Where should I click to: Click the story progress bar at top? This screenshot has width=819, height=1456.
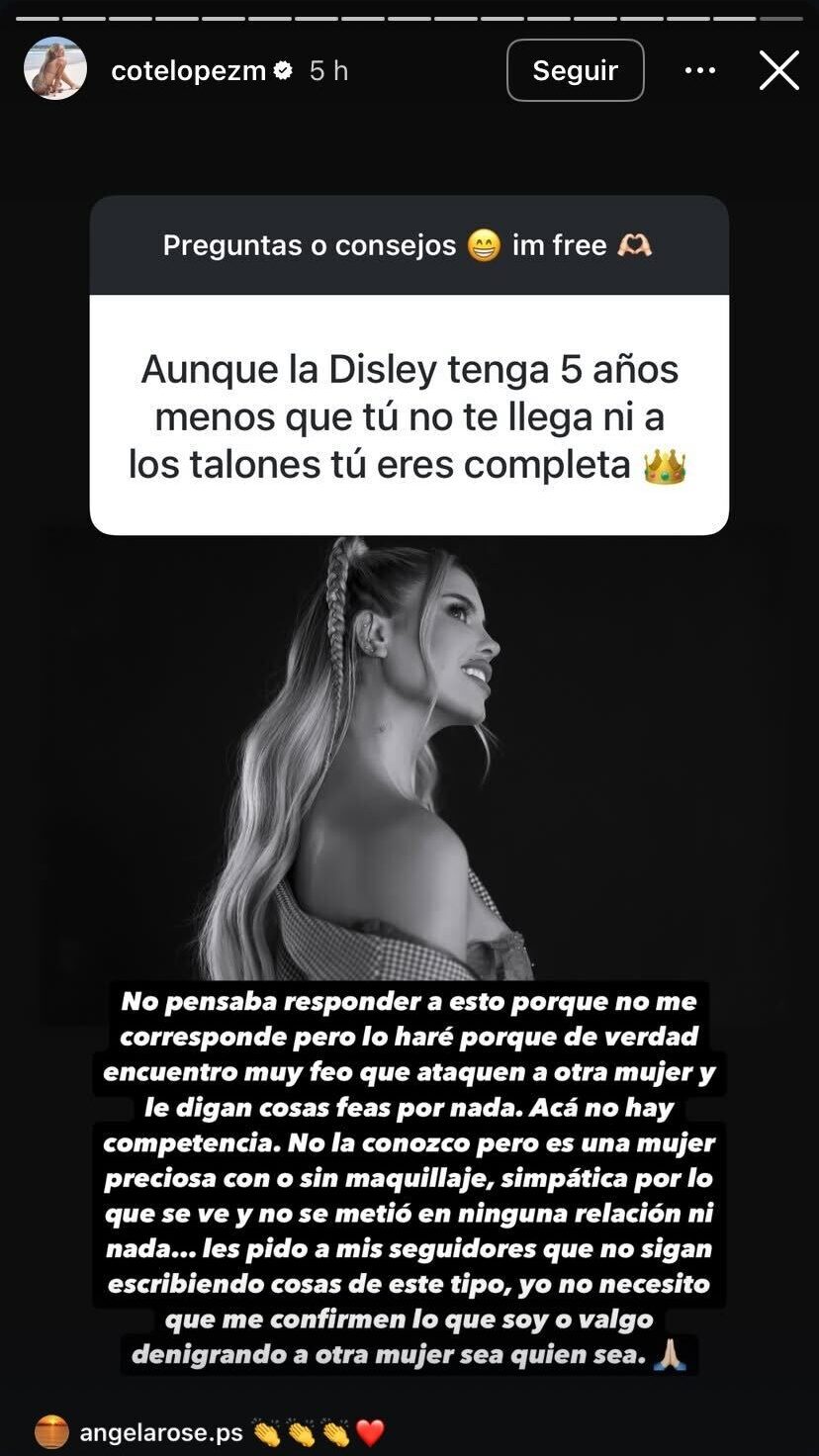tap(409, 14)
